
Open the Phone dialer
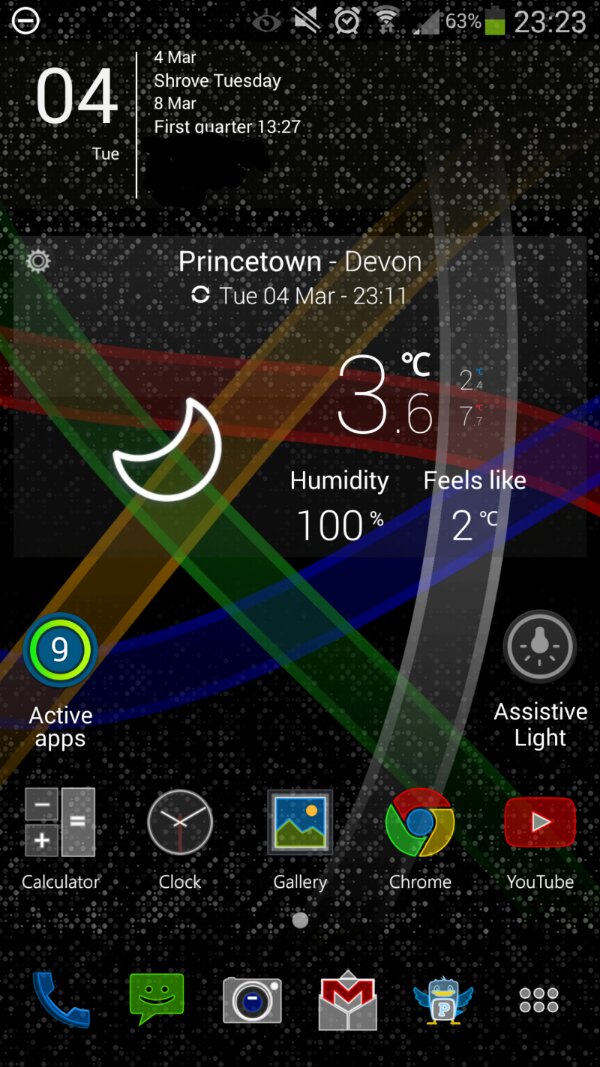[x=60, y=998]
